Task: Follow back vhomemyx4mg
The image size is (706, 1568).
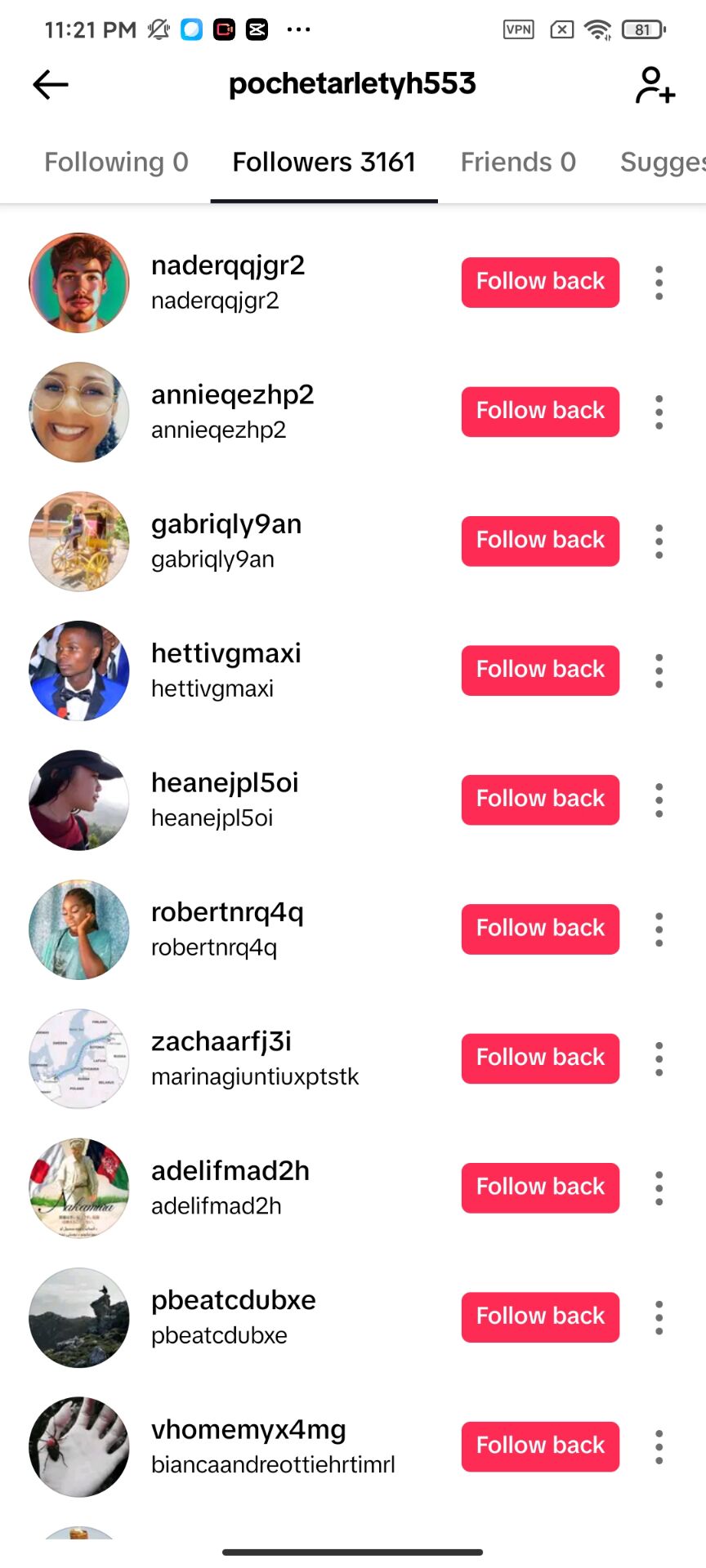Action: [x=540, y=1446]
